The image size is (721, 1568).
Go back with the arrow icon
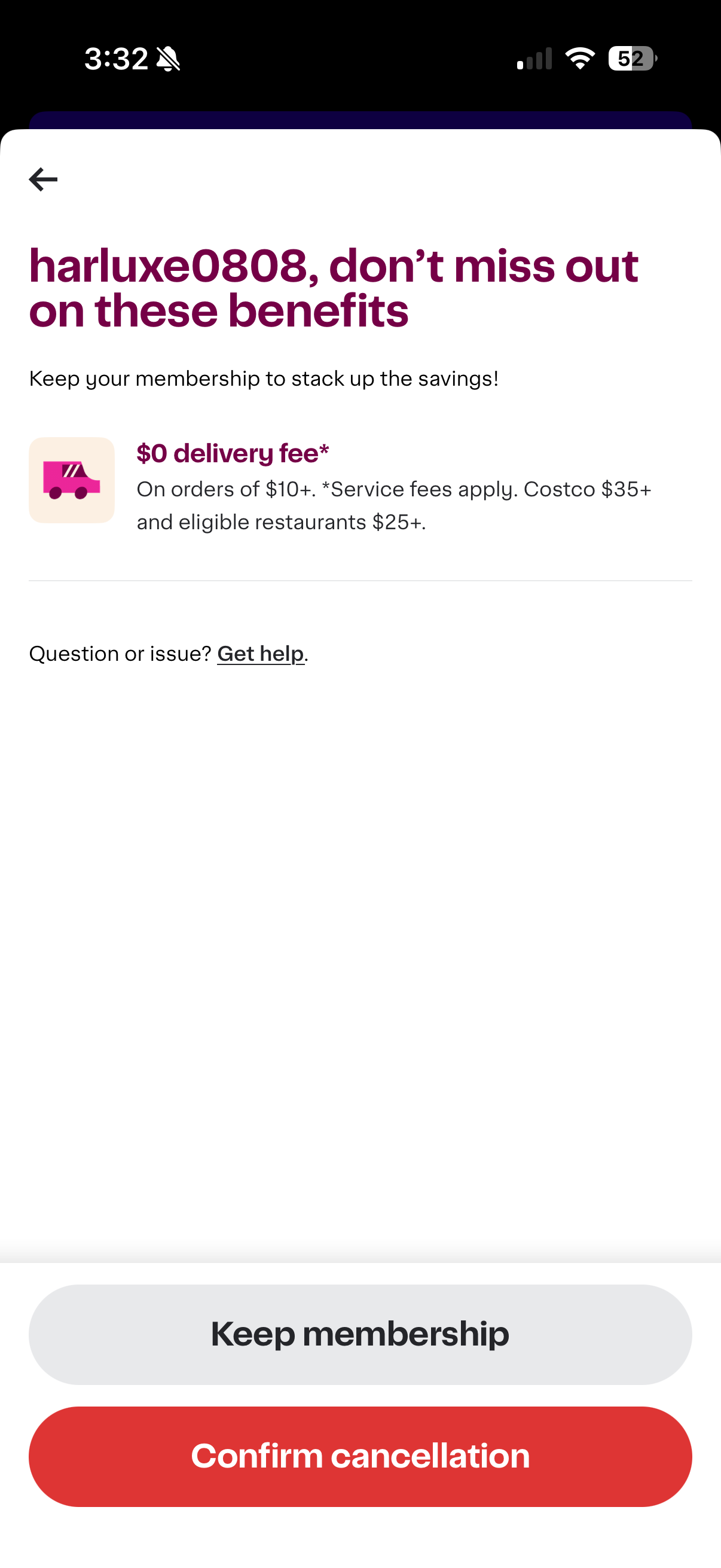tap(43, 179)
